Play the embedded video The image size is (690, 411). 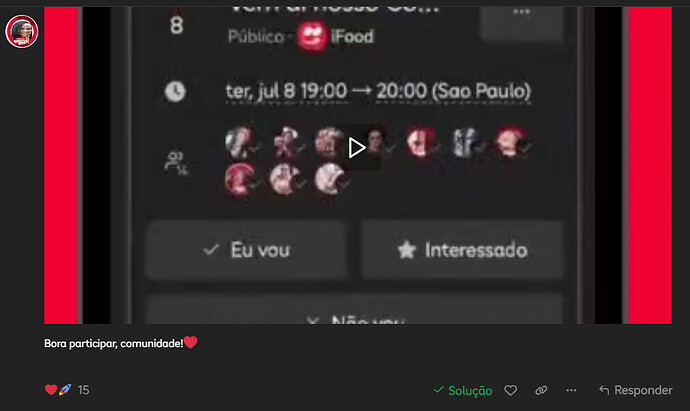[357, 148]
